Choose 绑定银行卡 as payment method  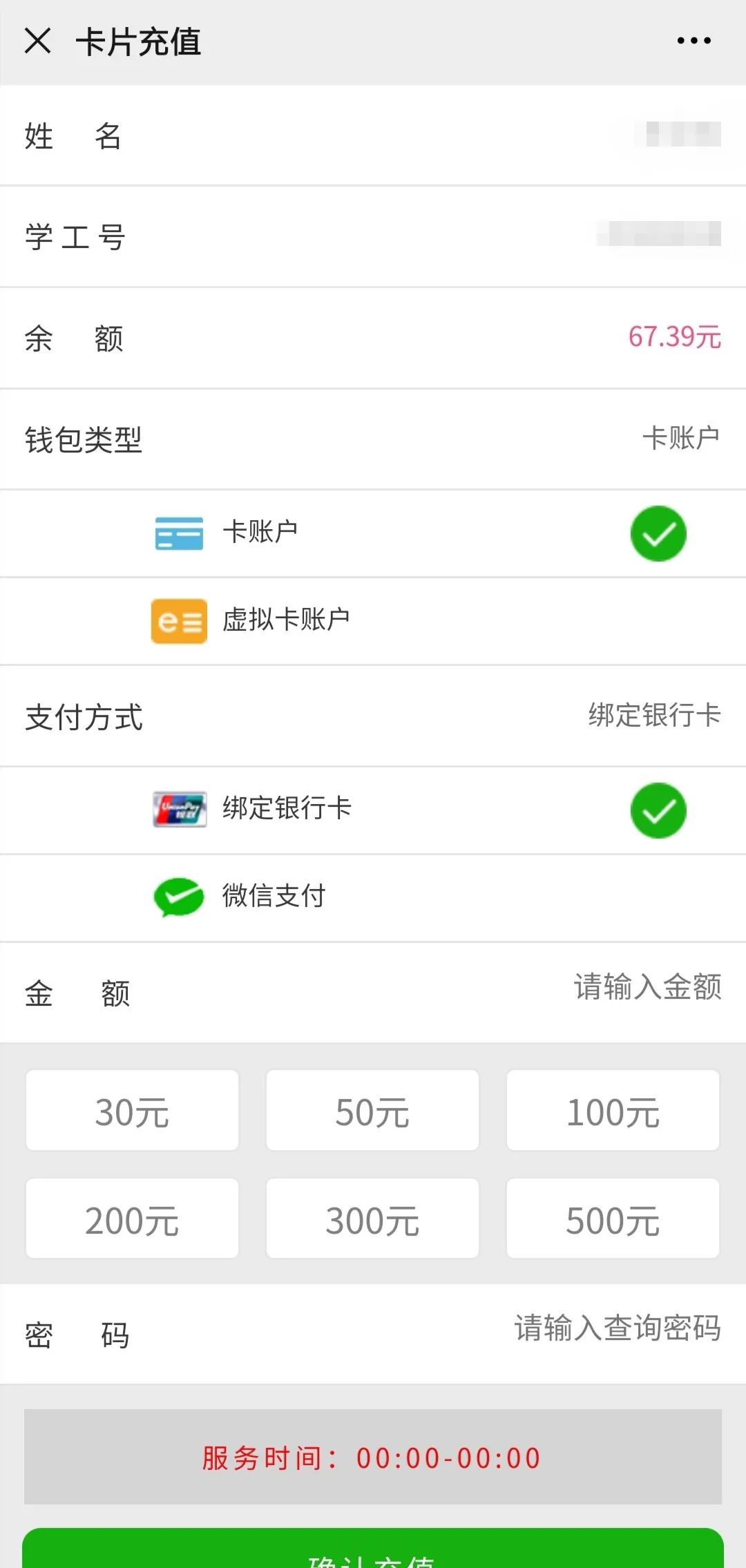click(x=373, y=809)
